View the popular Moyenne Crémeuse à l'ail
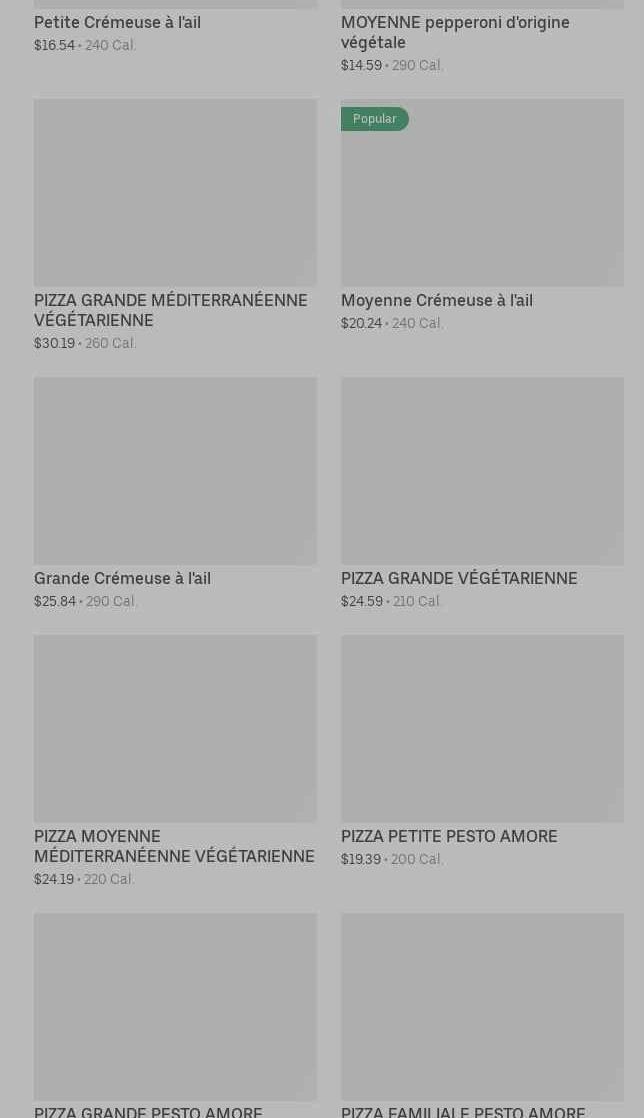The image size is (644, 1118). [482, 215]
